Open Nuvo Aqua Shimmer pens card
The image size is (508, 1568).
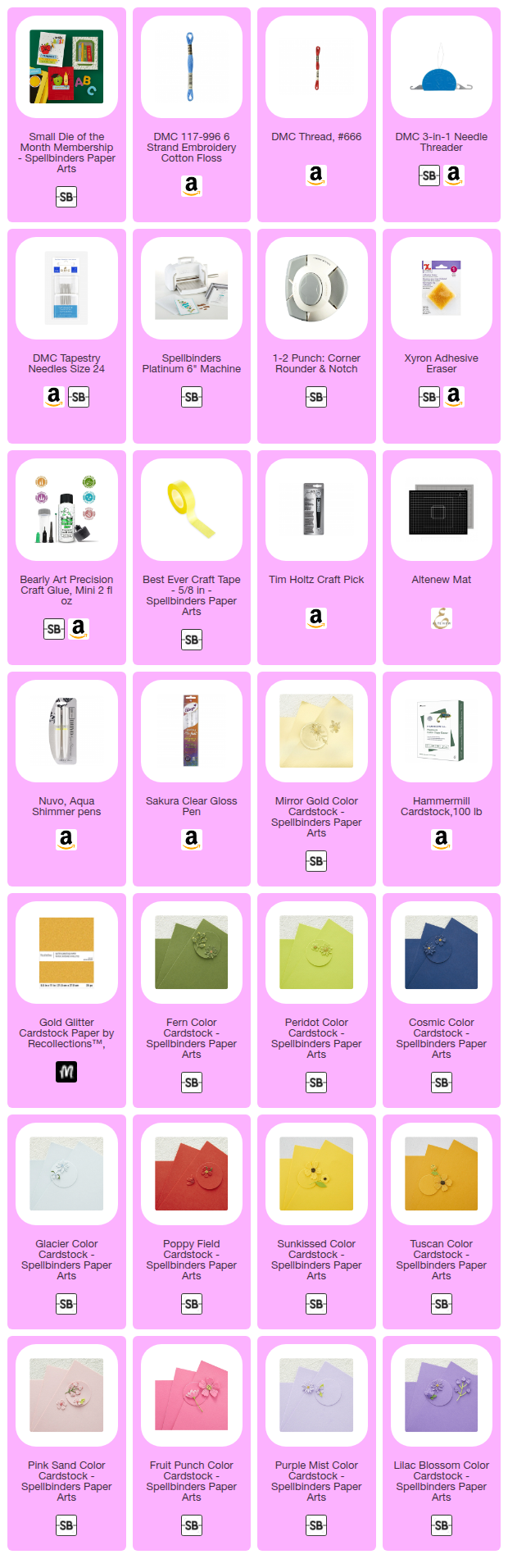66,732
